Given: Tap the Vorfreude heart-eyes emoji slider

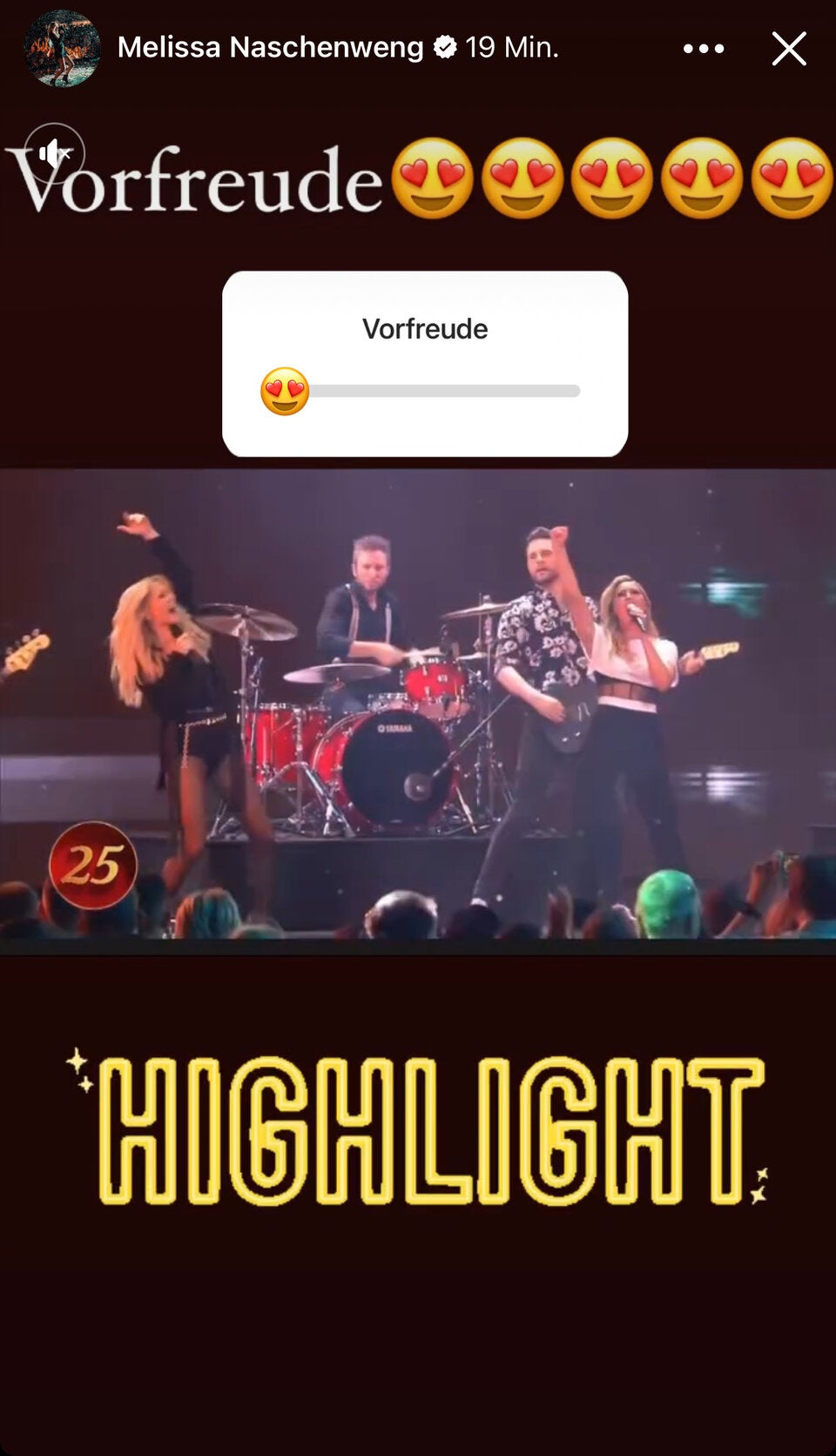Looking at the screenshot, I should (x=286, y=391).
